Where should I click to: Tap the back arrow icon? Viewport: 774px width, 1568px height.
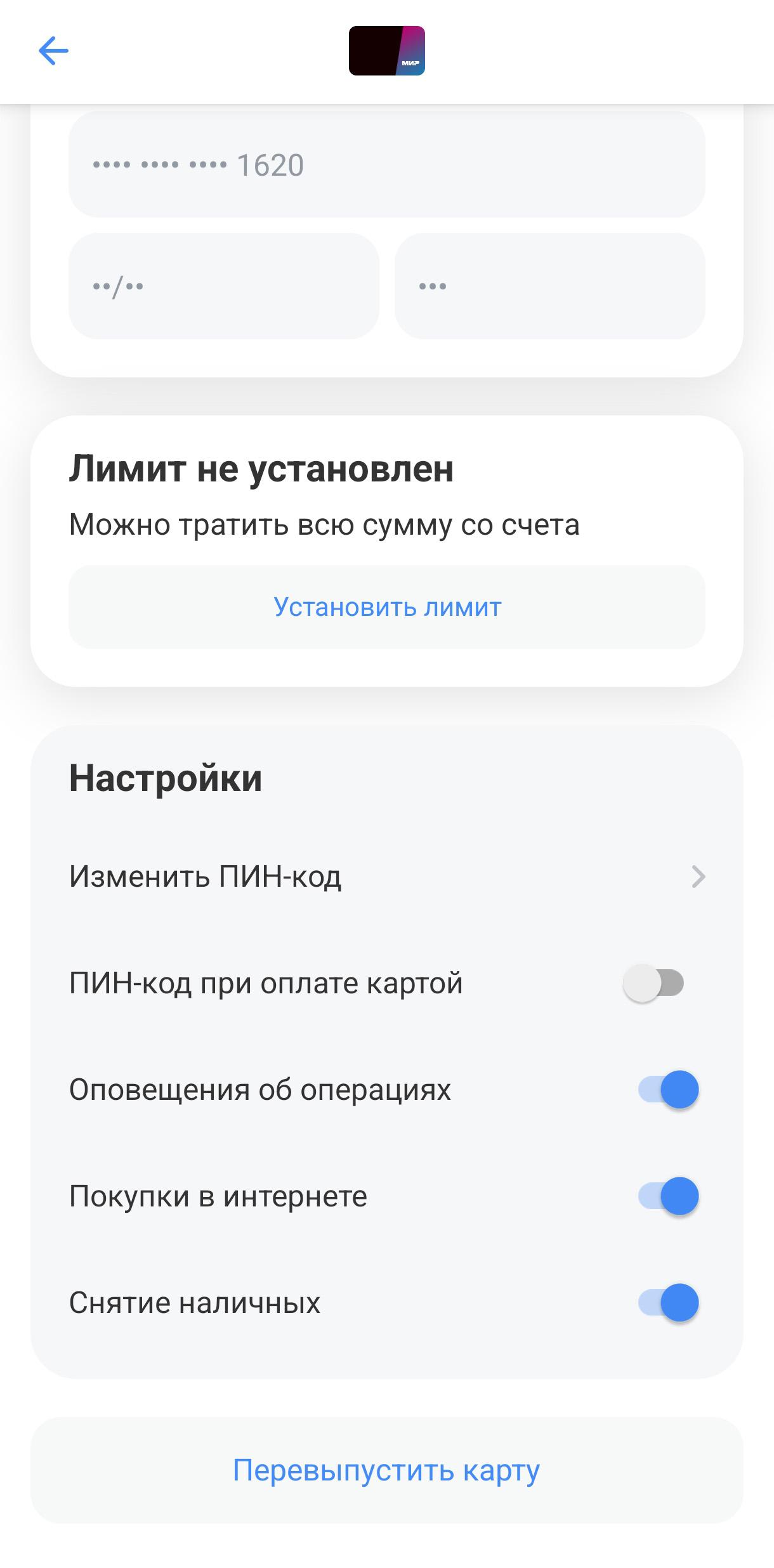coord(54,51)
